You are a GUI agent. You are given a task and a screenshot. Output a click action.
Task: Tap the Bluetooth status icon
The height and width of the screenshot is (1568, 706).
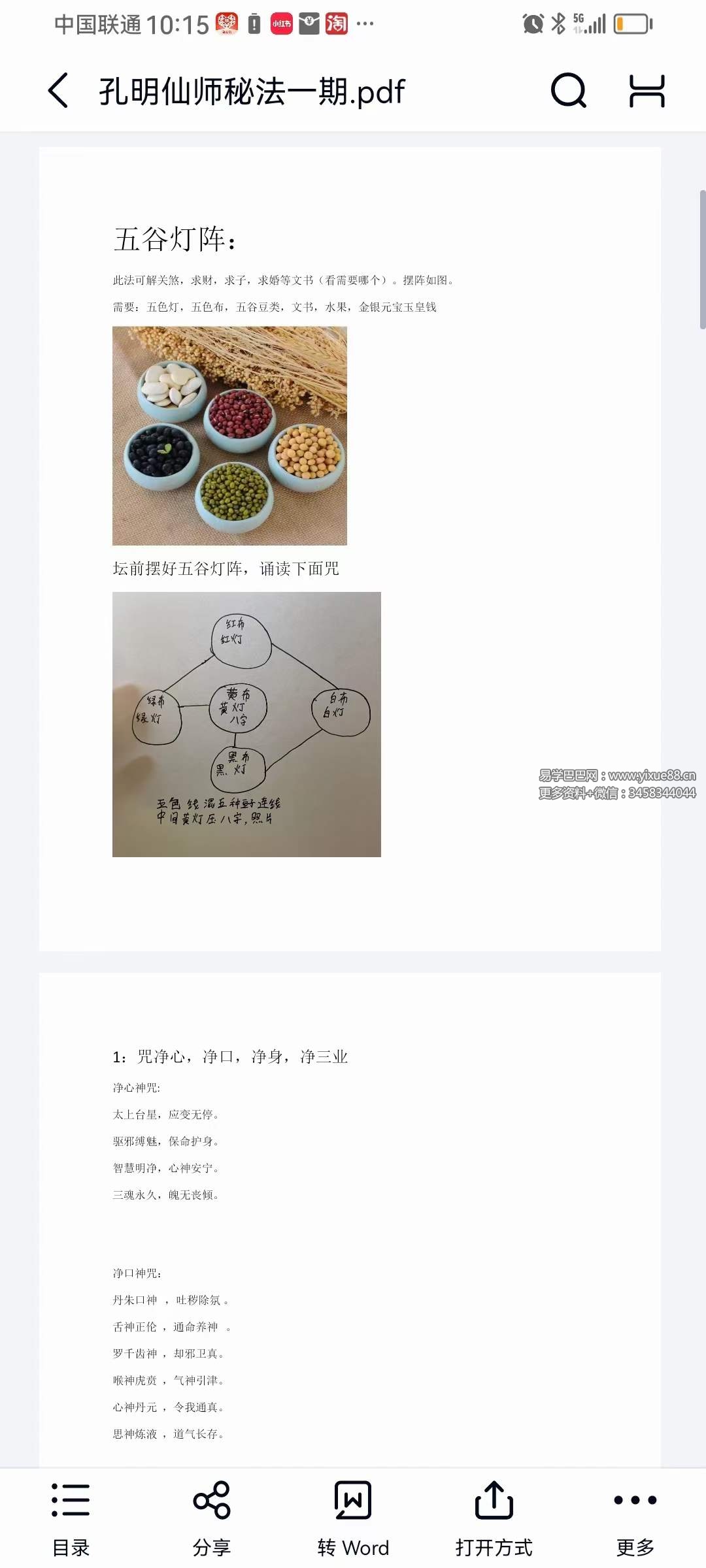tap(559, 24)
